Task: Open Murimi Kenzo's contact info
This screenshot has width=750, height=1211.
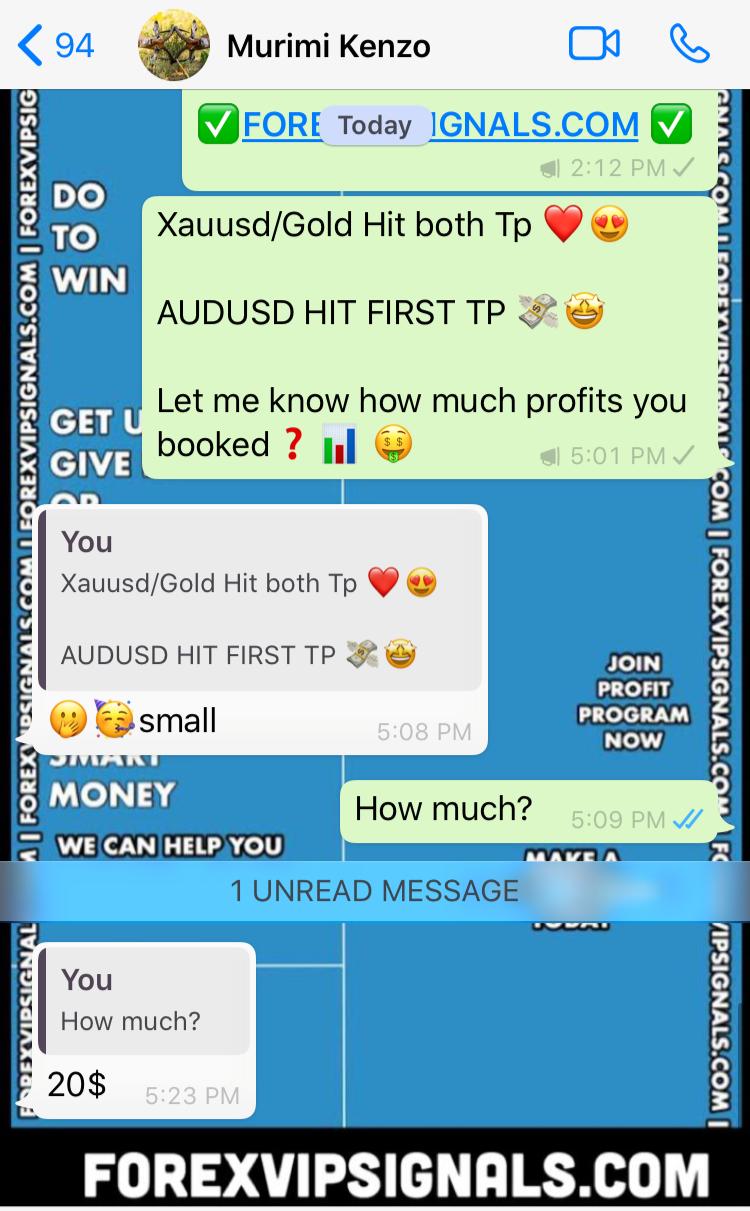Action: pos(328,45)
